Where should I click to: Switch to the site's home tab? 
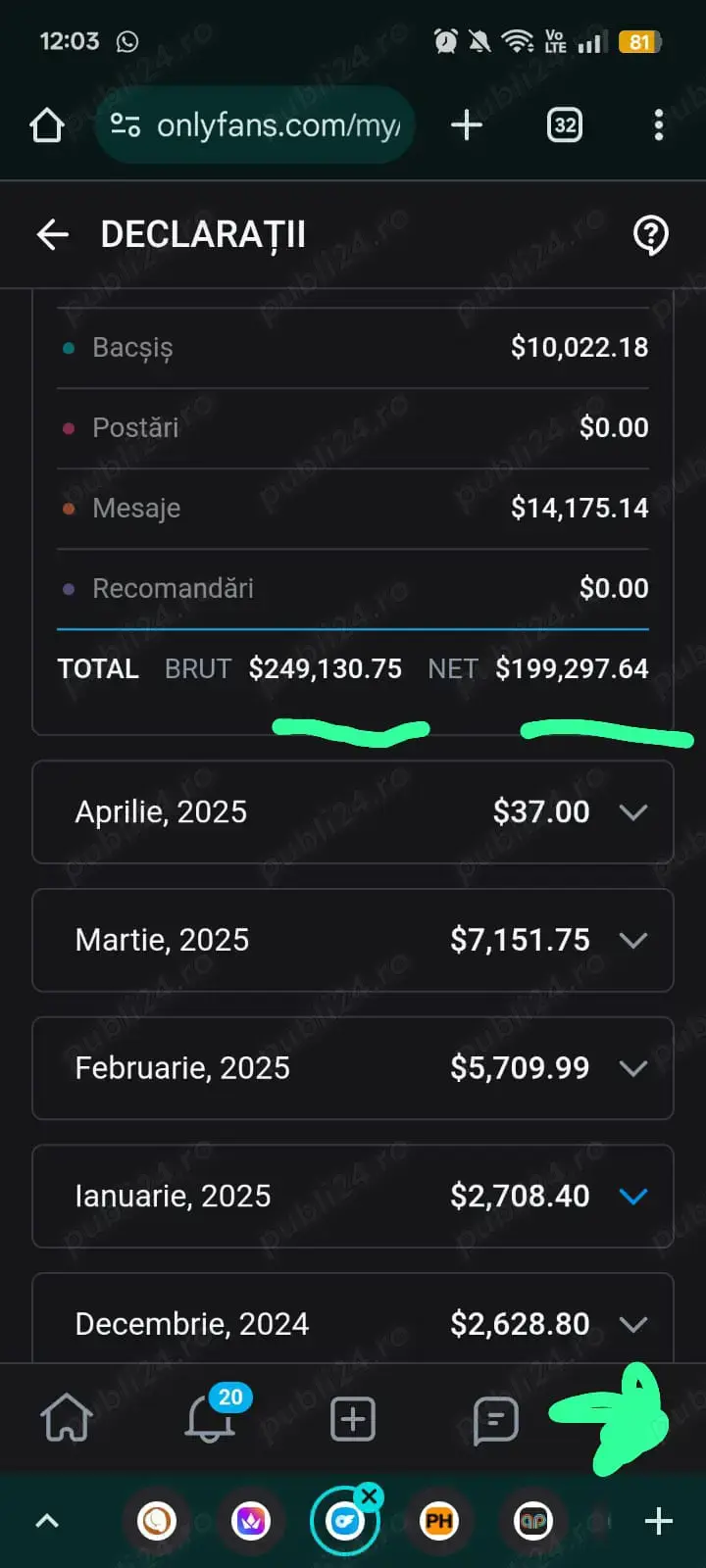(67, 1418)
